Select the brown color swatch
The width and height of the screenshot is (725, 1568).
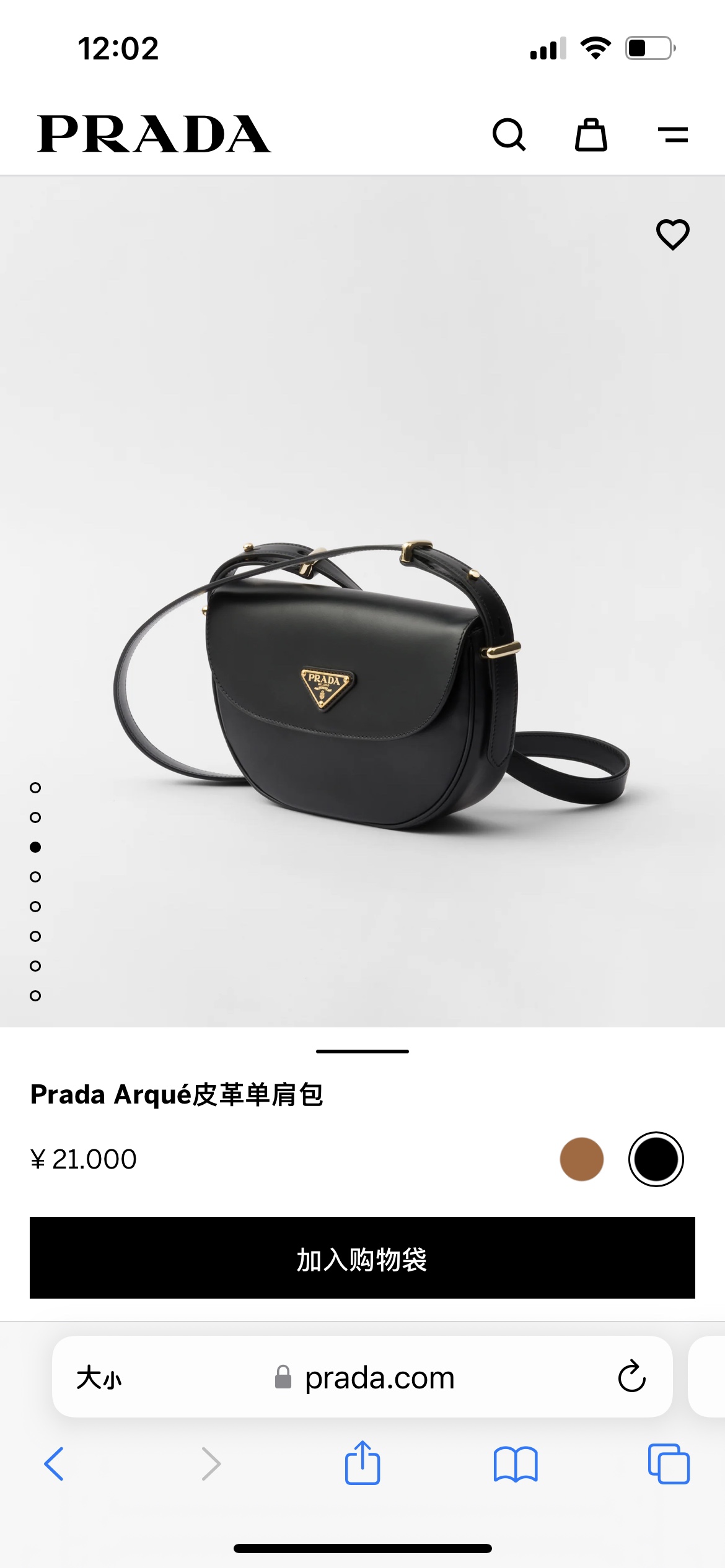point(581,1159)
